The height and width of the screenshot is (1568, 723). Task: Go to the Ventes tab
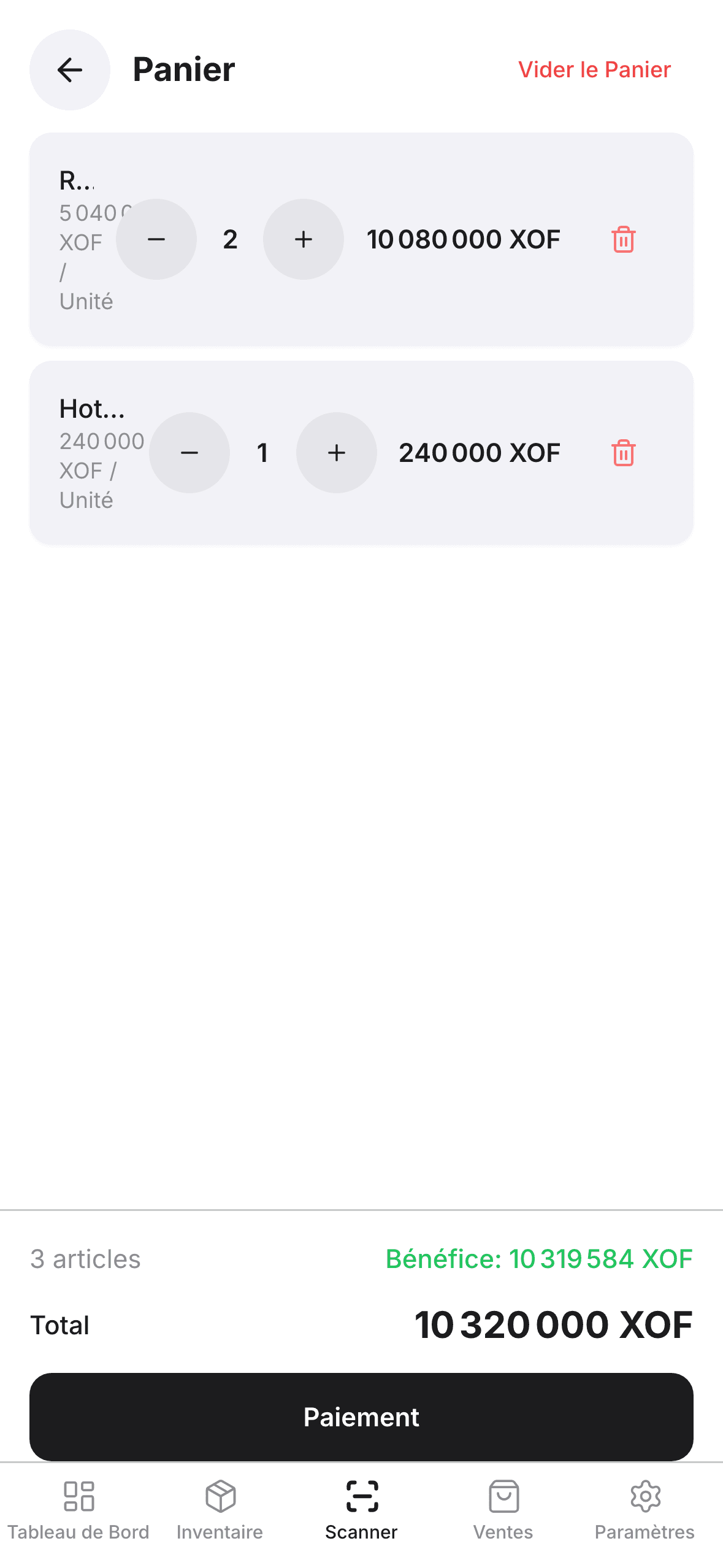click(503, 1510)
